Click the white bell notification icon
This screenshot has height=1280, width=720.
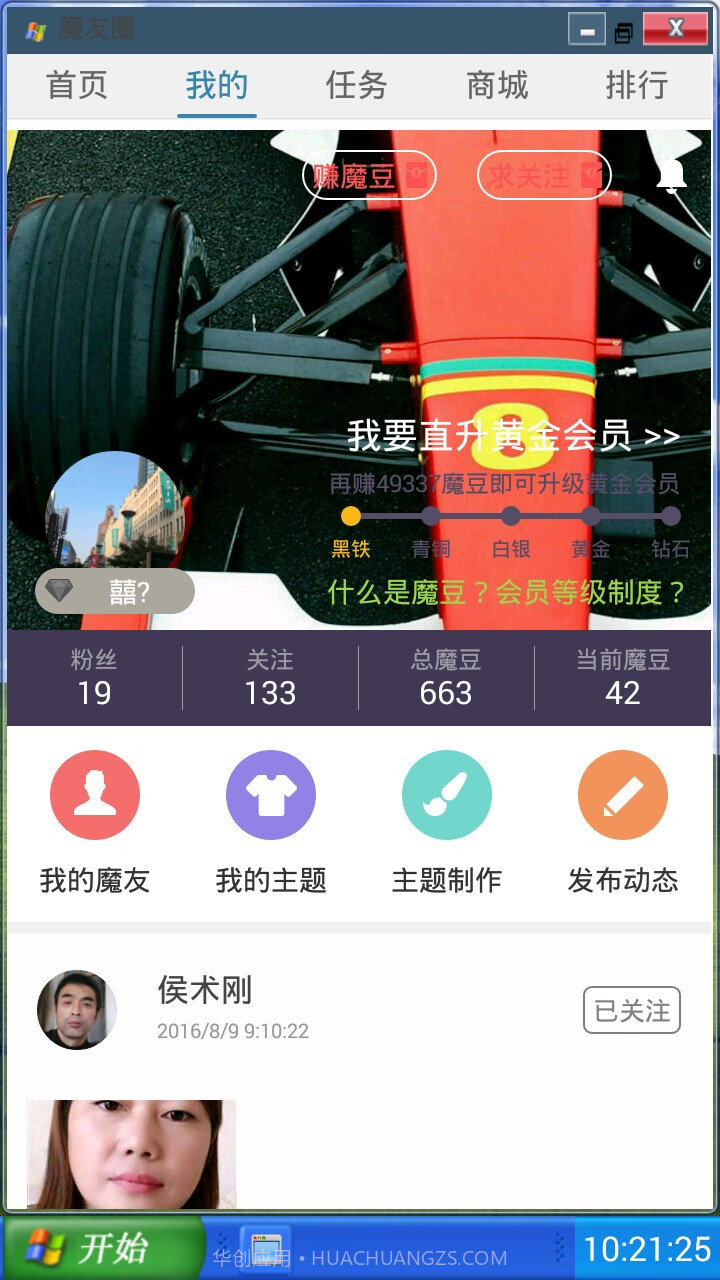click(672, 175)
